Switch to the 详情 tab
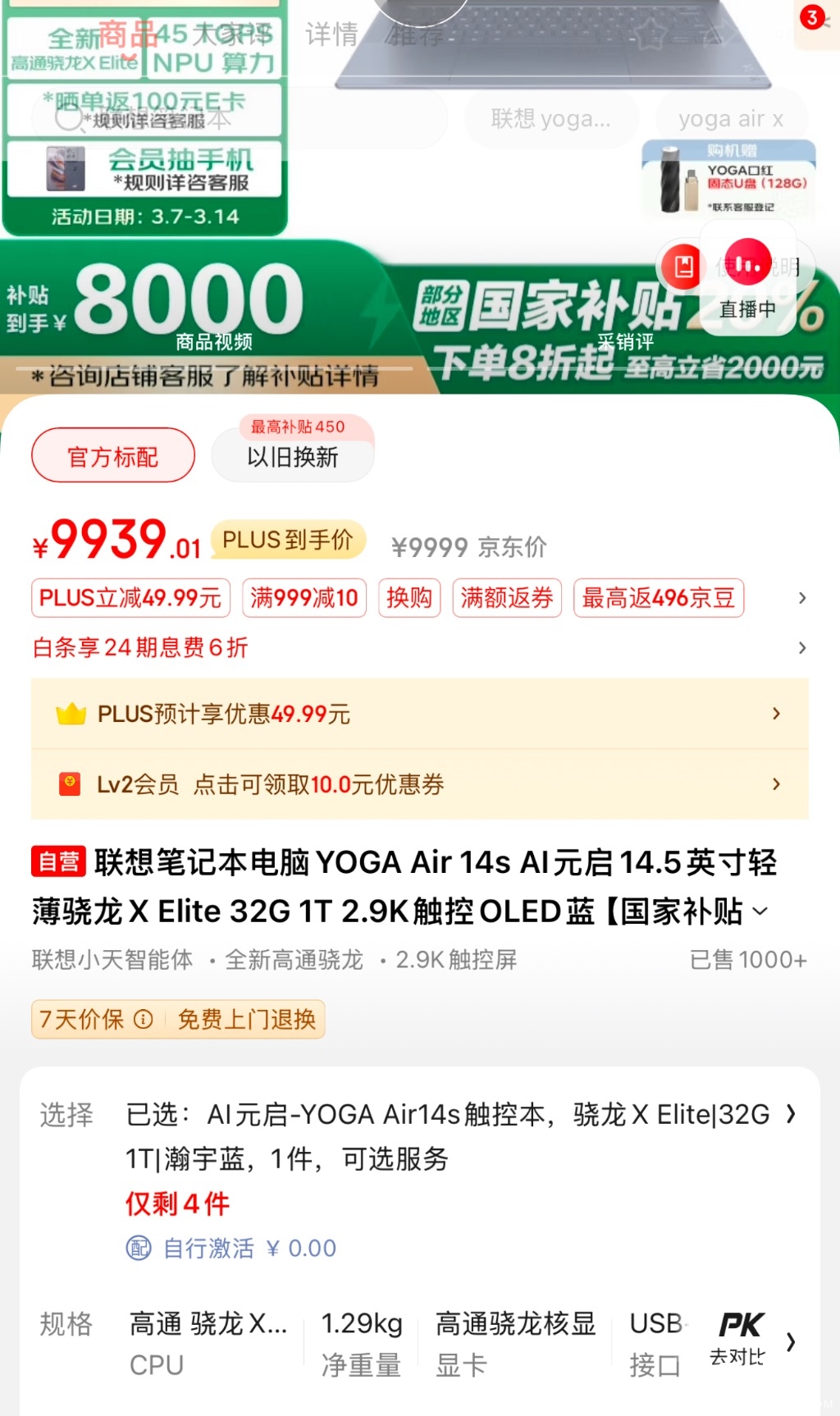This screenshot has width=840, height=1416. point(331,34)
